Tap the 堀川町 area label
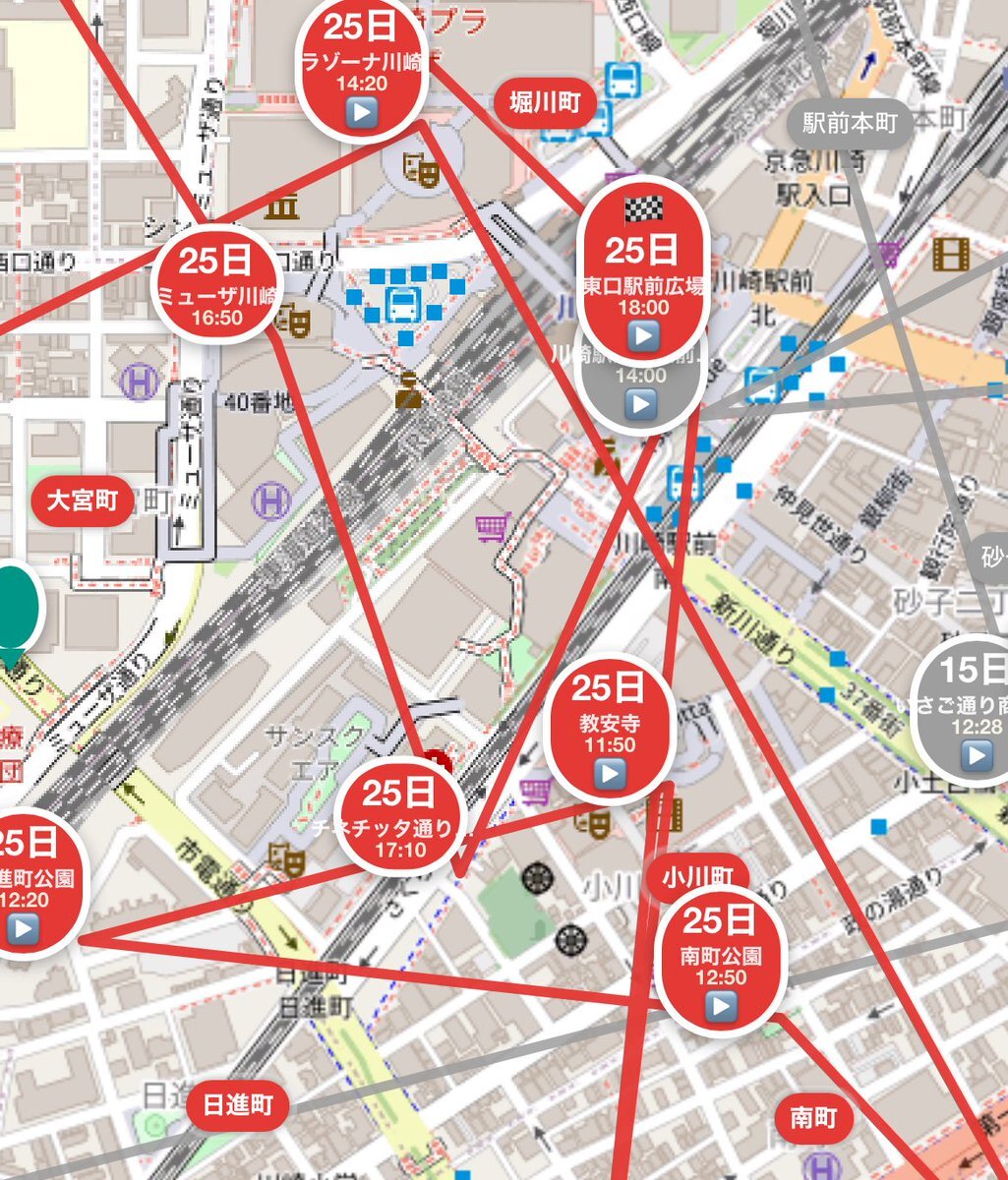The width and height of the screenshot is (1008, 1180). [546, 103]
